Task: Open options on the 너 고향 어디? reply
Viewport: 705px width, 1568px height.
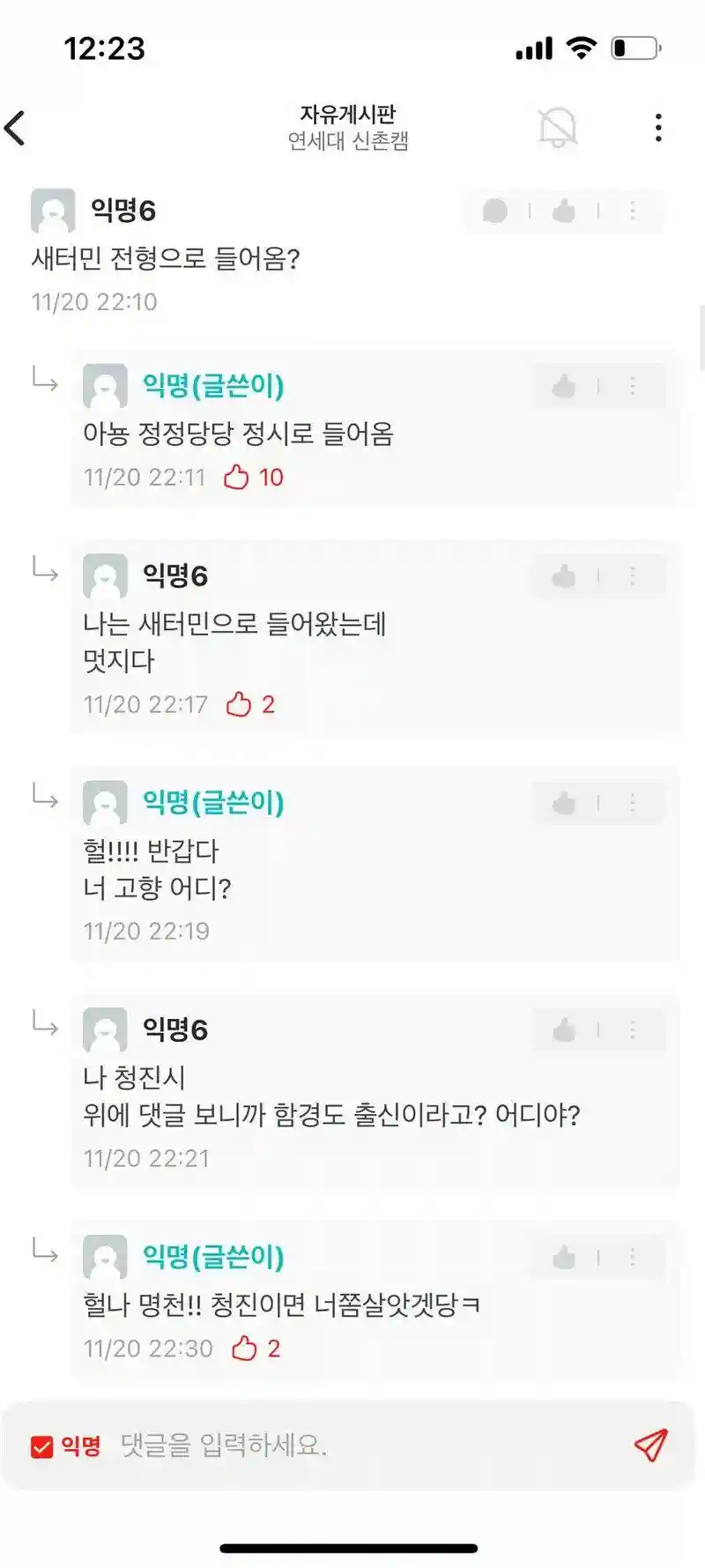Action: pos(633,803)
